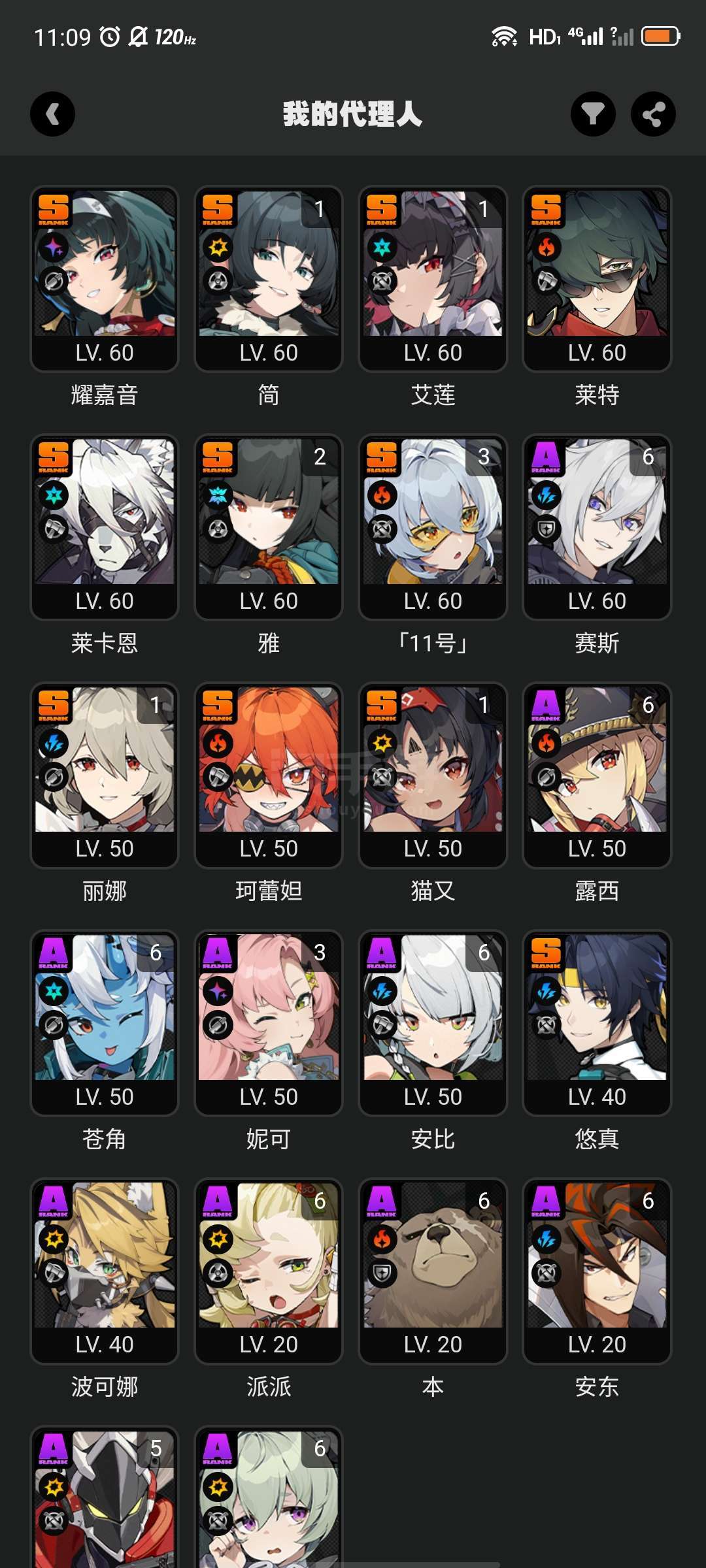Viewport: 706px width, 1568px height.
Task: Tap the 猫又 agent card
Action: [433, 775]
